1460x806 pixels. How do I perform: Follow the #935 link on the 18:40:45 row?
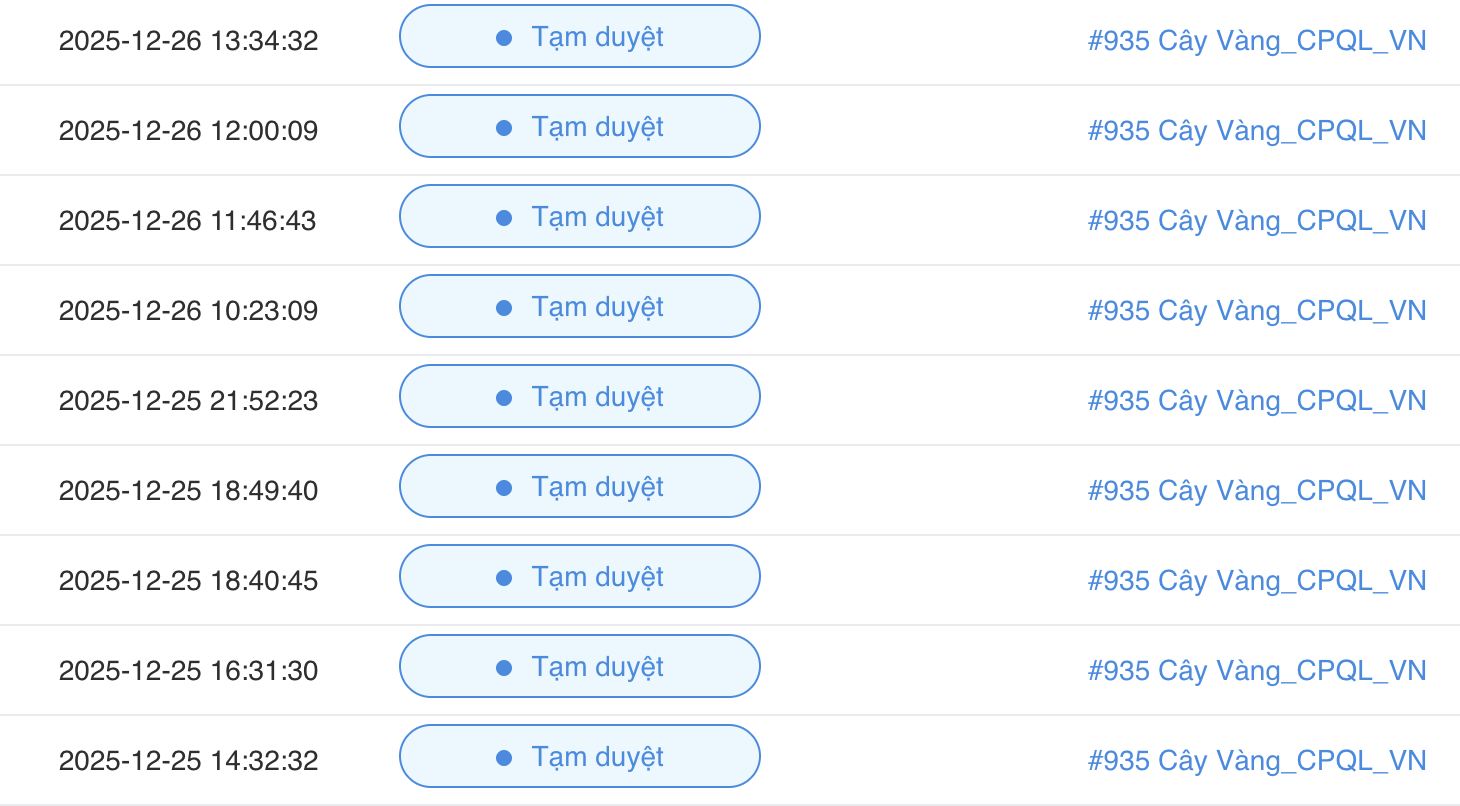[1256, 581]
